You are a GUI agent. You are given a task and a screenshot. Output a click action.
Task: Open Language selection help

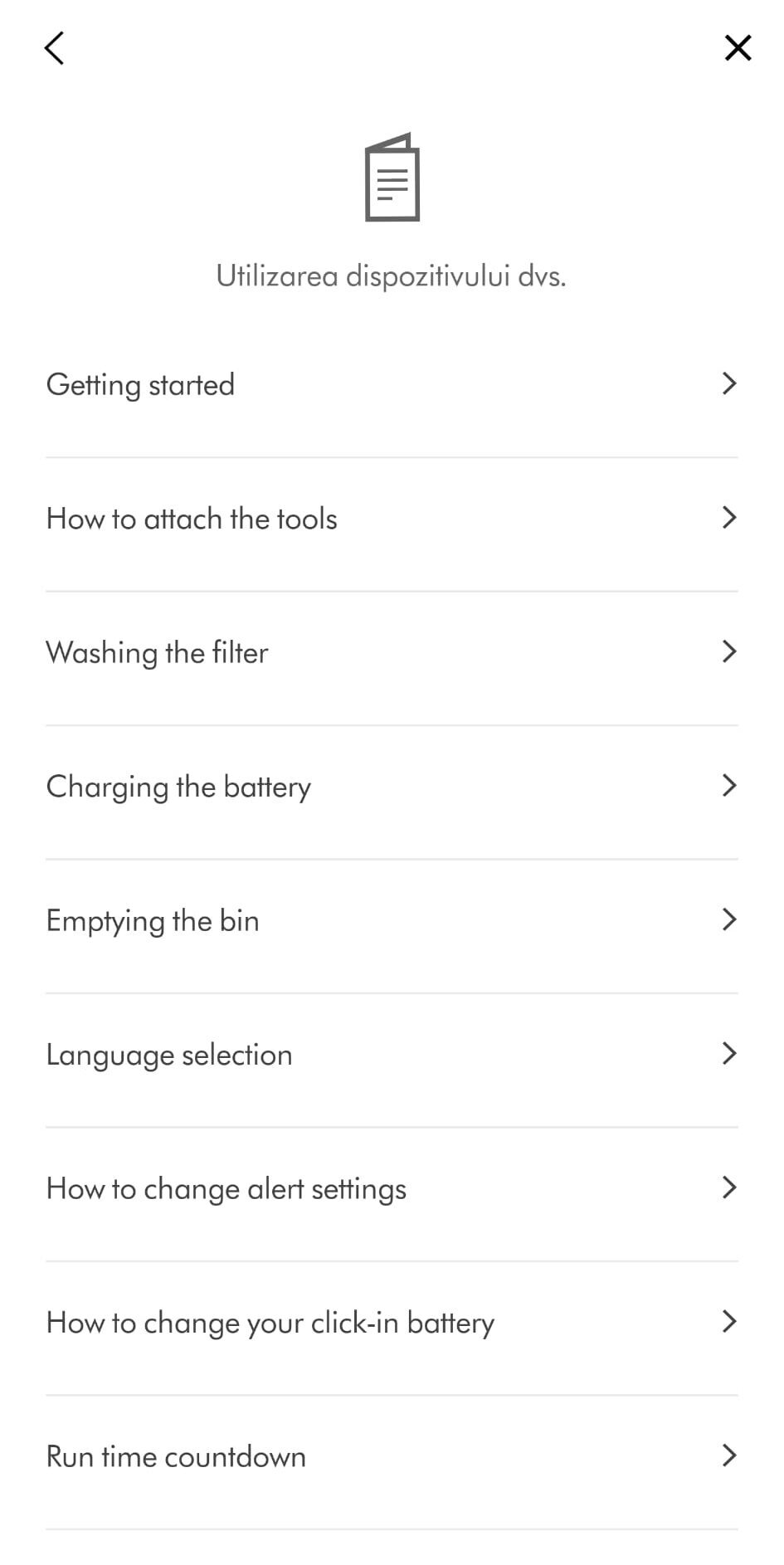[392, 1055]
